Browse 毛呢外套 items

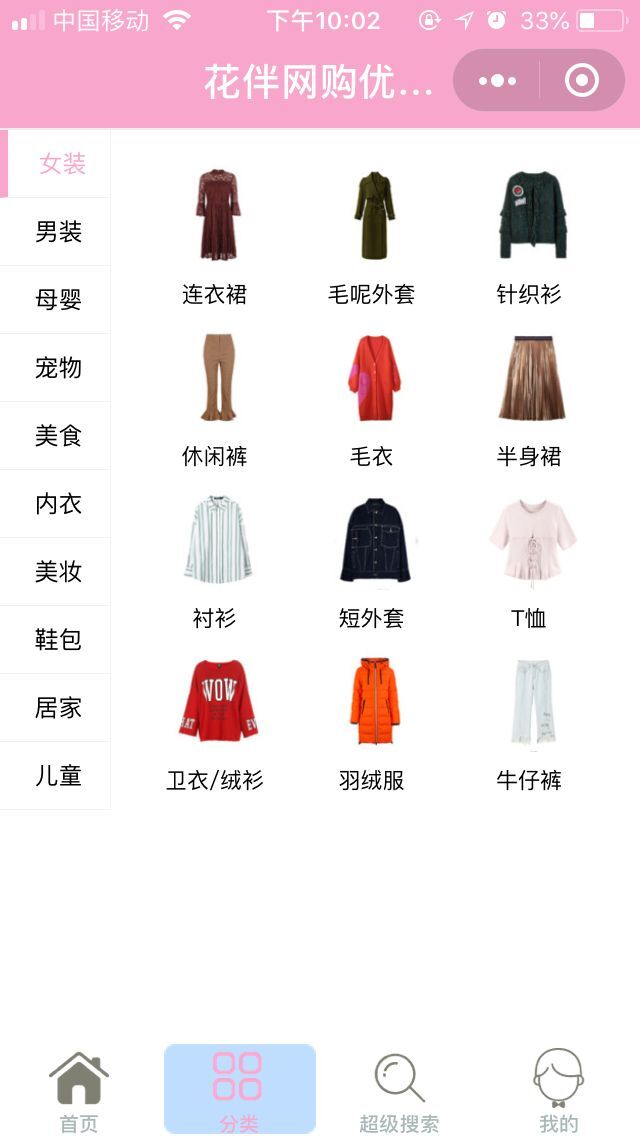371,236
